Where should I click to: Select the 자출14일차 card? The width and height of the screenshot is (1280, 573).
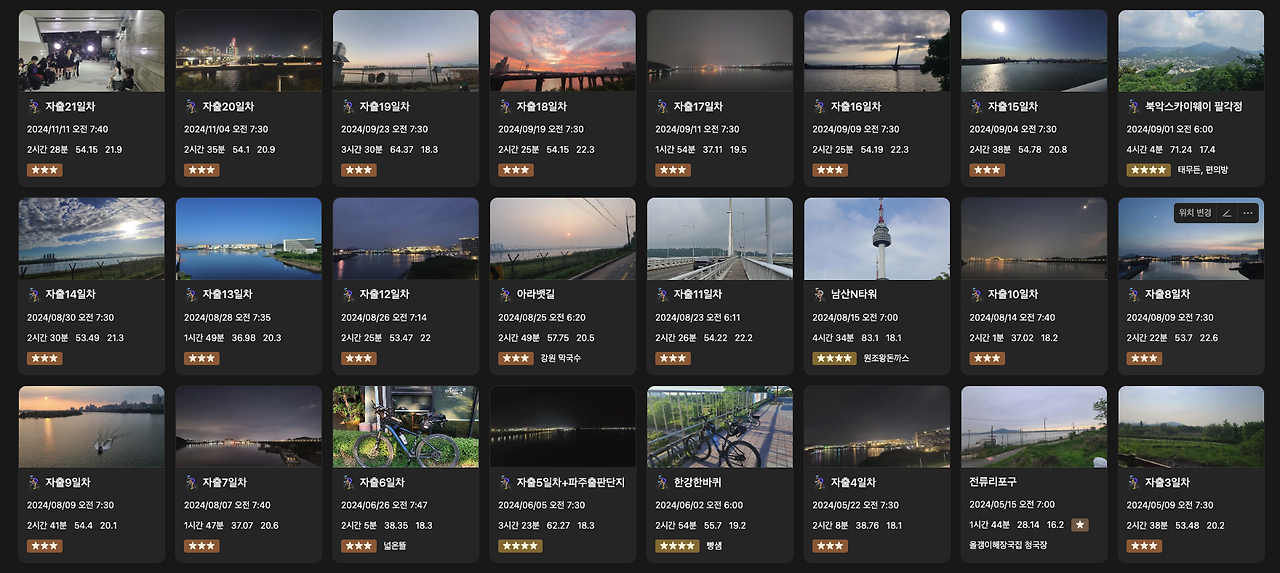[x=91, y=286]
